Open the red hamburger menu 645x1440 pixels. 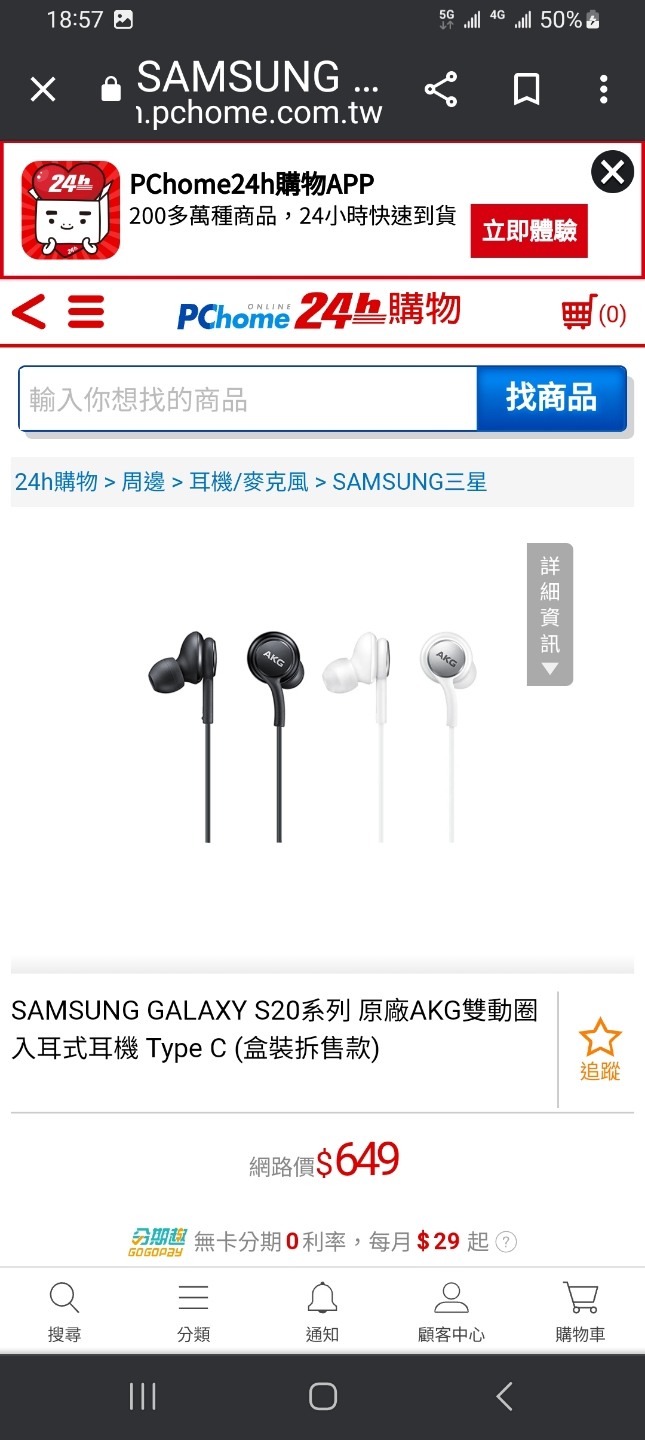86,312
